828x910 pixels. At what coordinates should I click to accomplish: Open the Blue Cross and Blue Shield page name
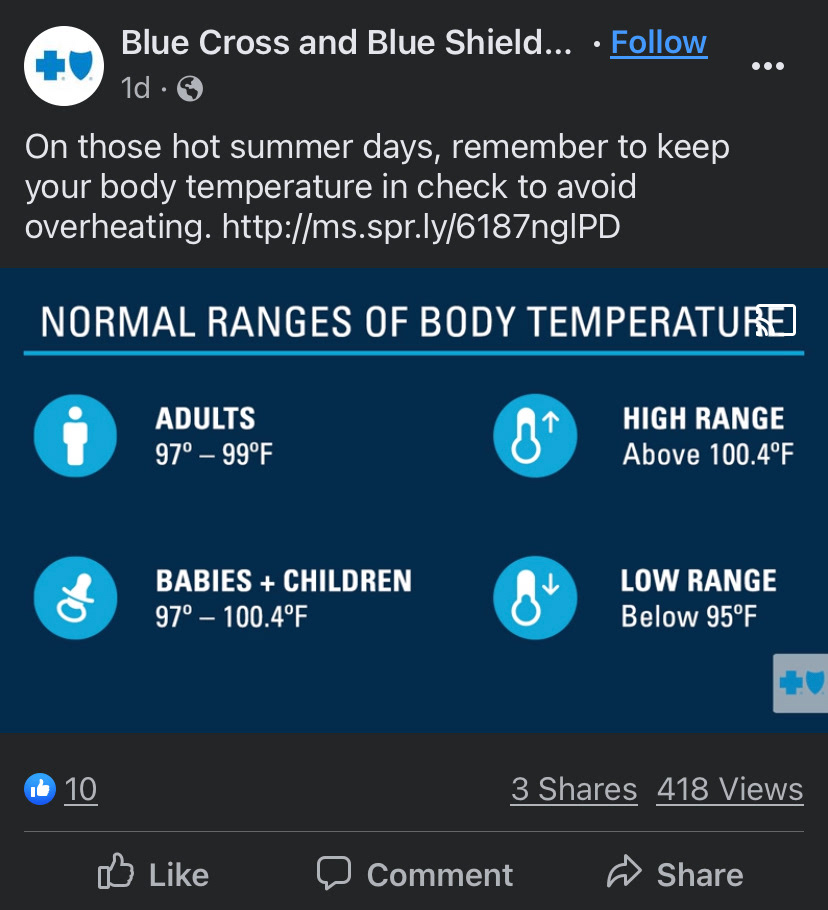(x=346, y=43)
